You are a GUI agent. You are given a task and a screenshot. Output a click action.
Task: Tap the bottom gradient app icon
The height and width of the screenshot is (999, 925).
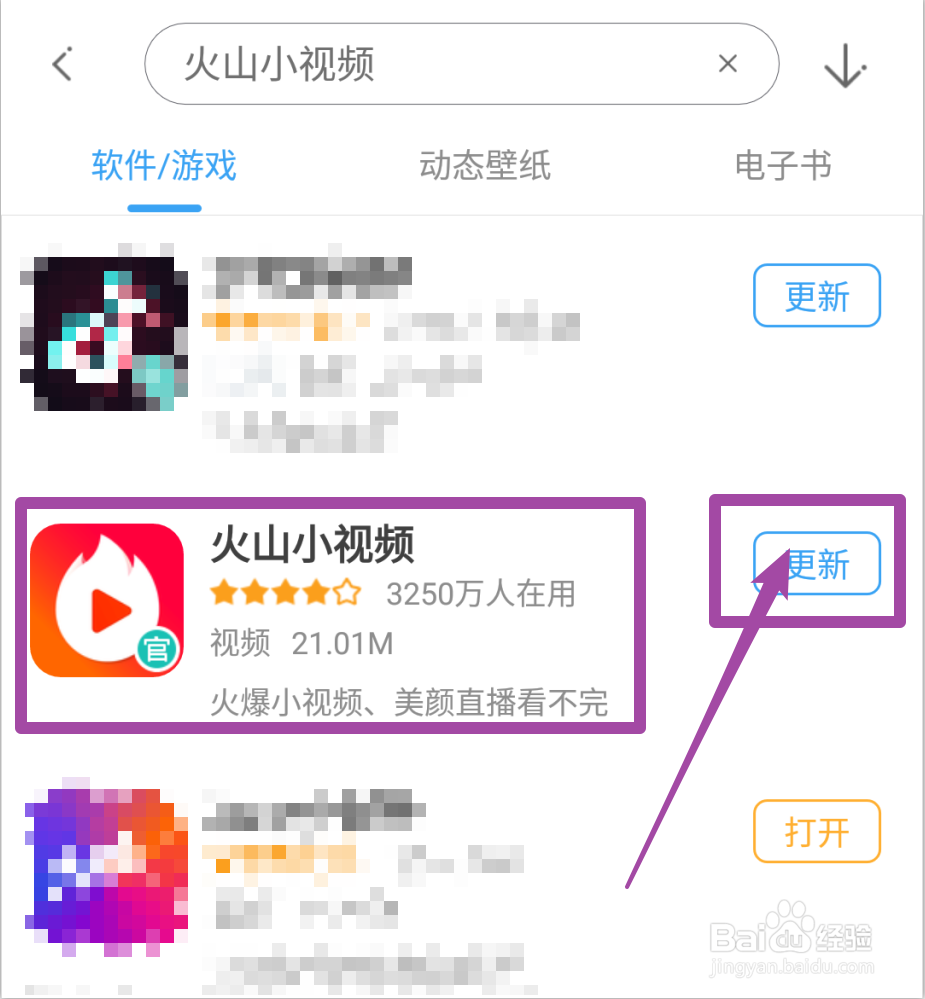(106, 862)
